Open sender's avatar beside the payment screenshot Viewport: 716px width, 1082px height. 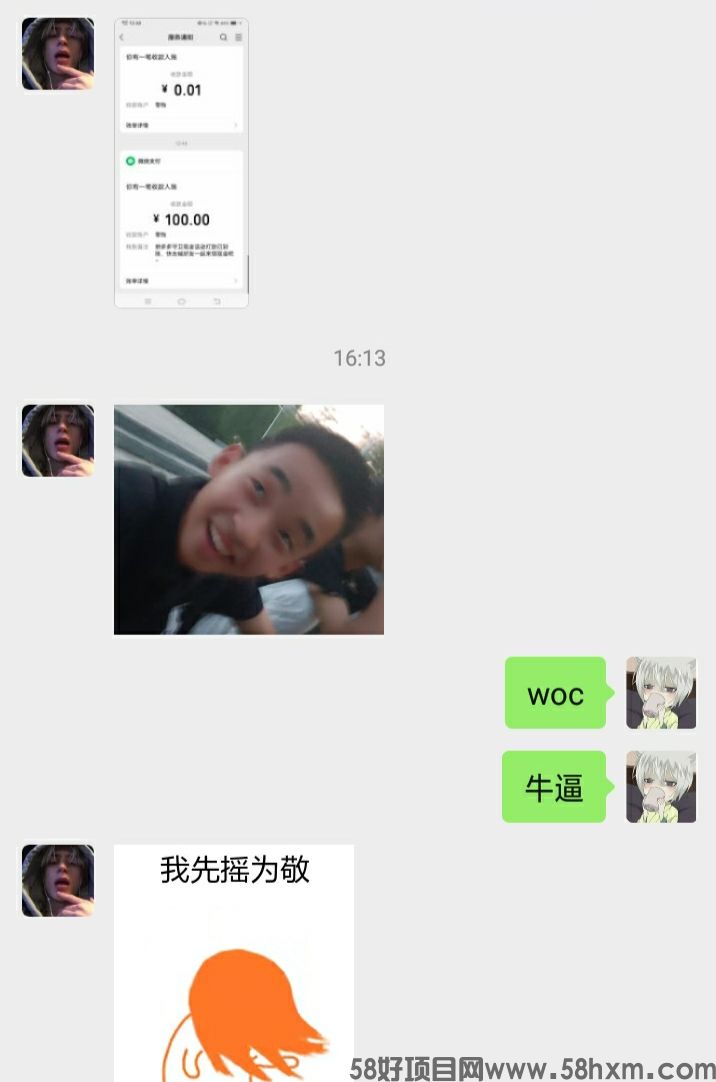point(58,54)
